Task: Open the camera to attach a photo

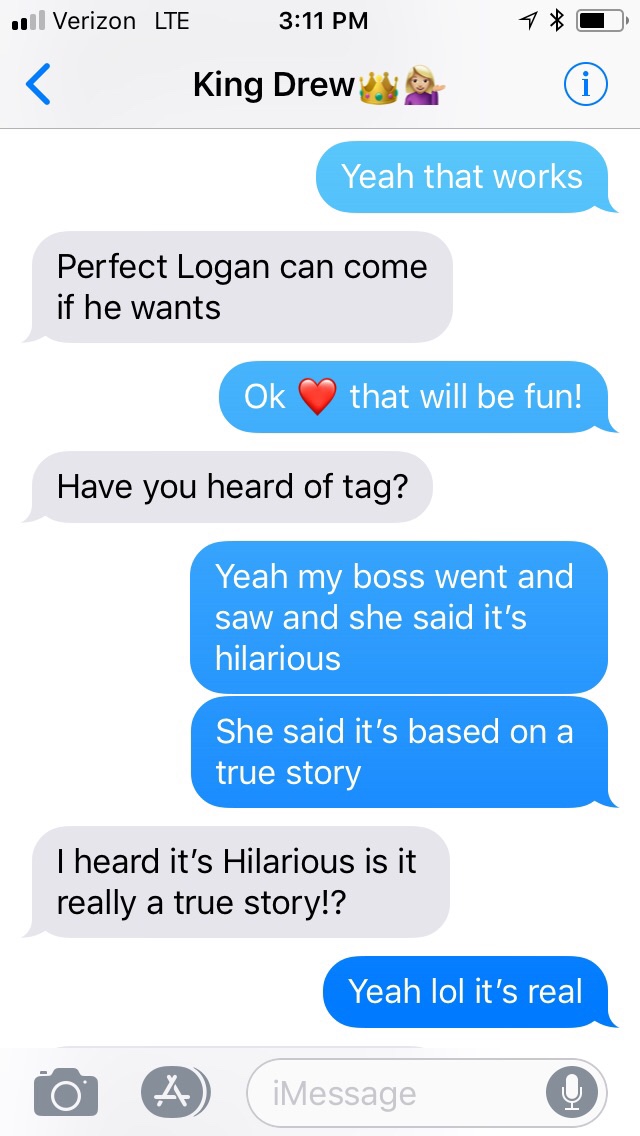Action: point(66,1092)
